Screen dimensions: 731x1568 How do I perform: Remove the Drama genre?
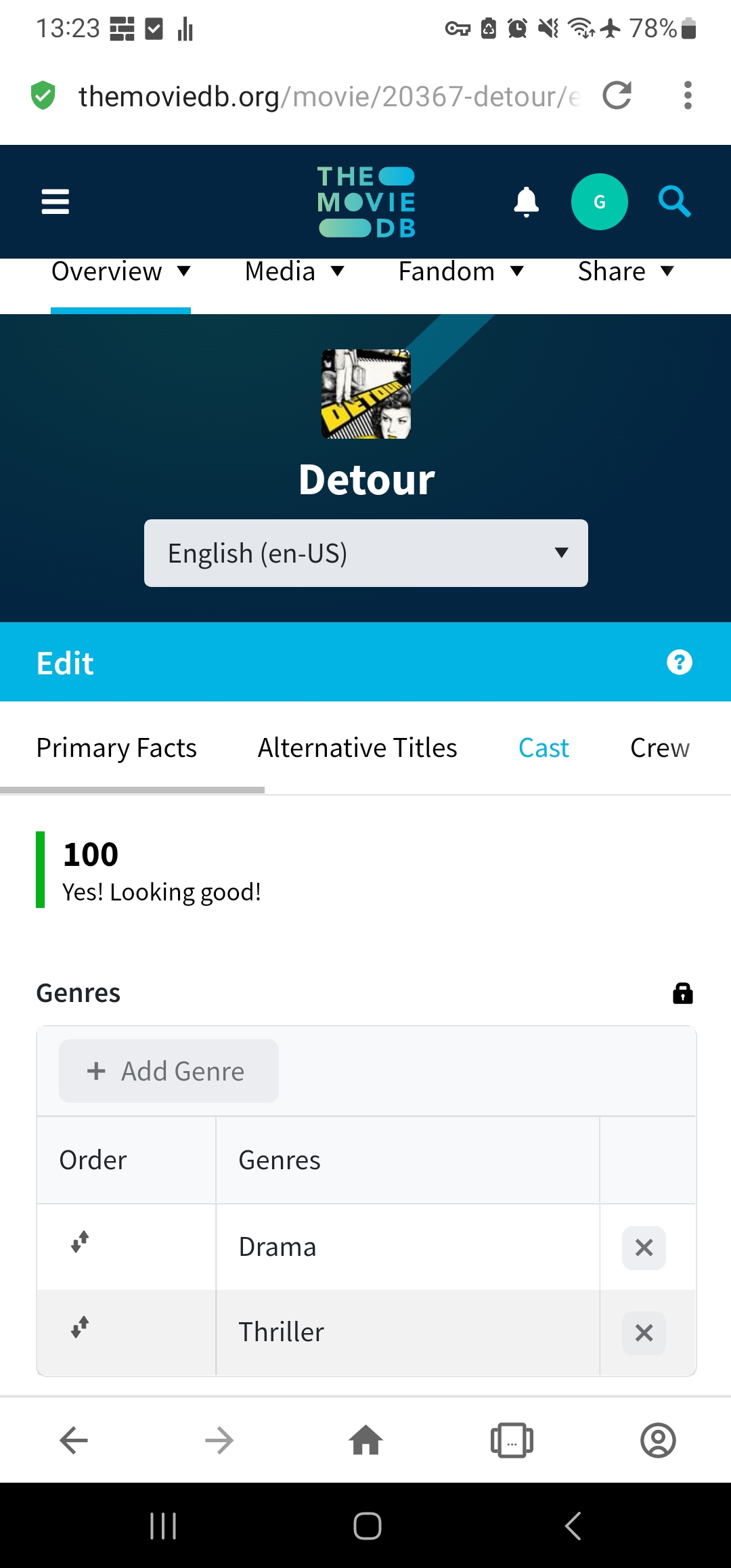[644, 1247]
